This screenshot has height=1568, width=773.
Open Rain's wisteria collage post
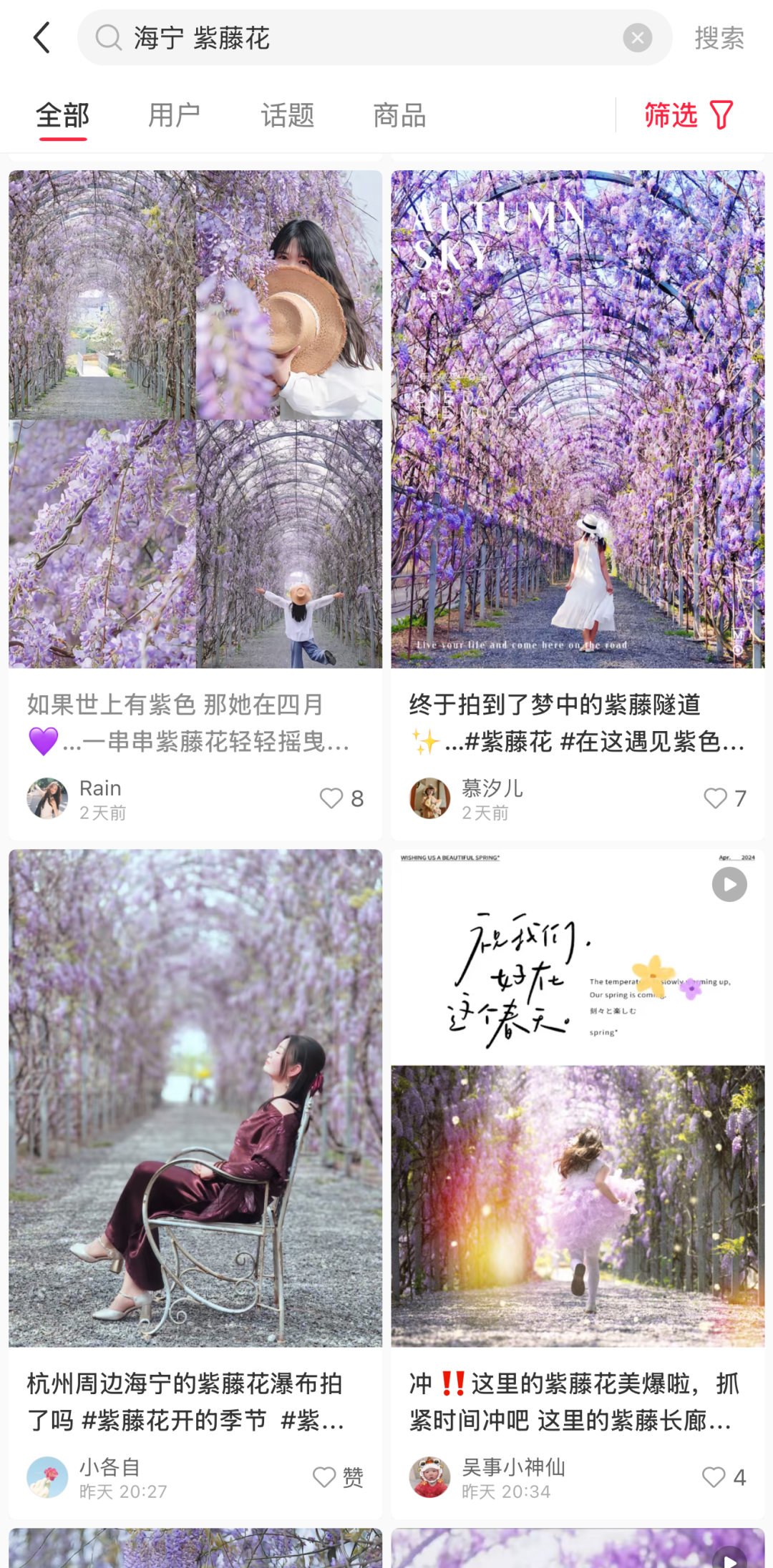(195, 419)
